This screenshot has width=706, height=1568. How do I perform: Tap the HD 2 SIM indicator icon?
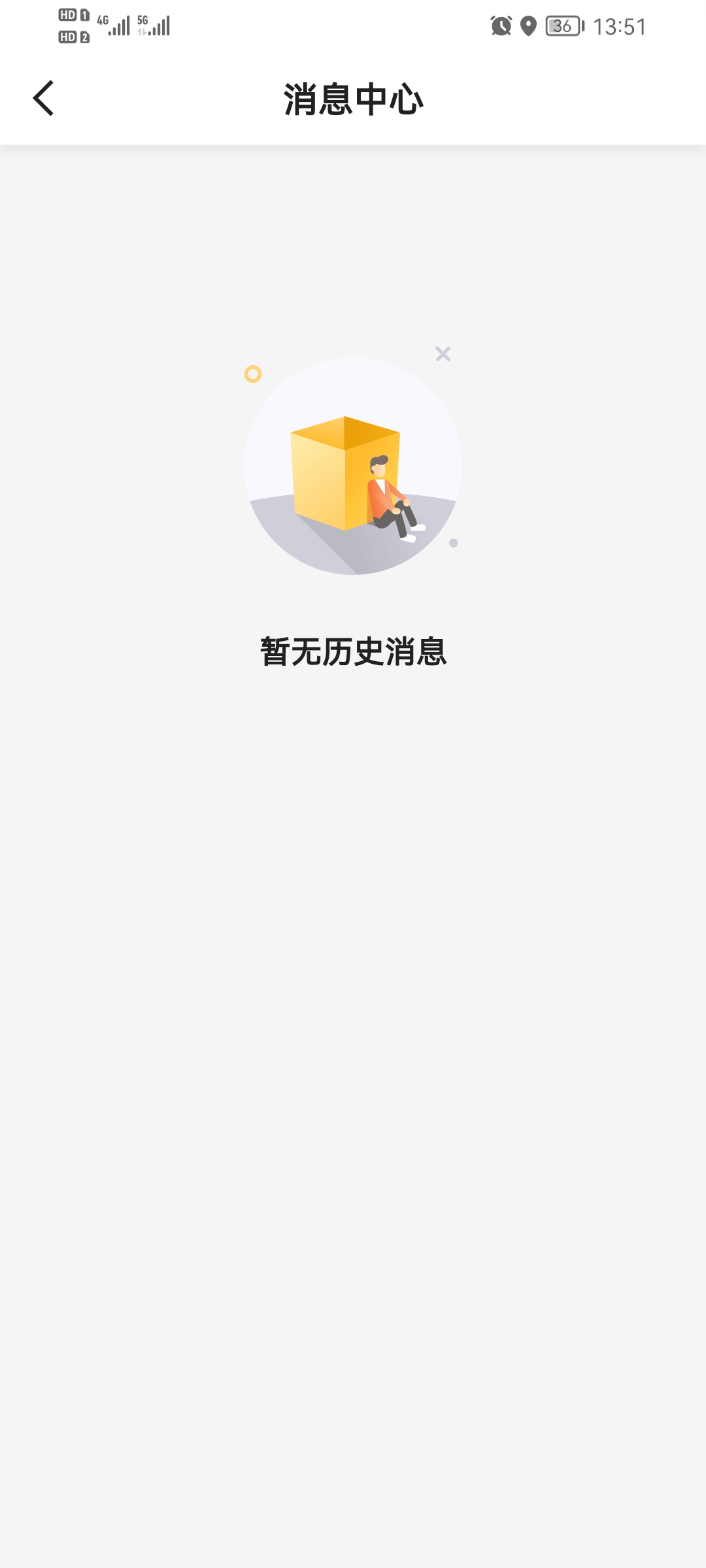click(72, 38)
